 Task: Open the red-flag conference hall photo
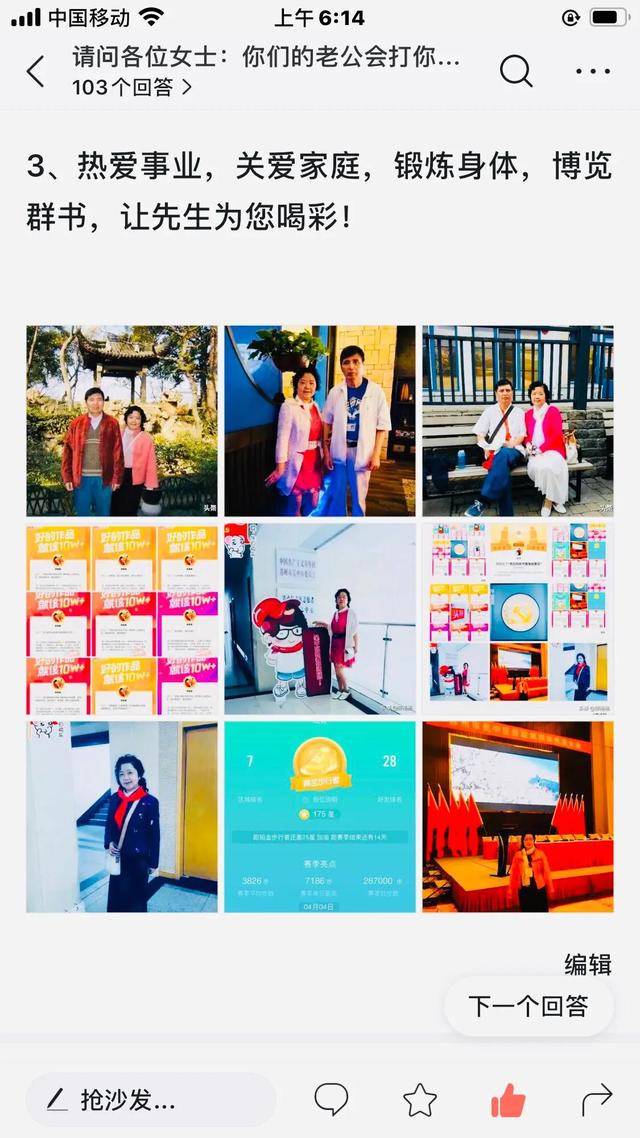pos(517,816)
